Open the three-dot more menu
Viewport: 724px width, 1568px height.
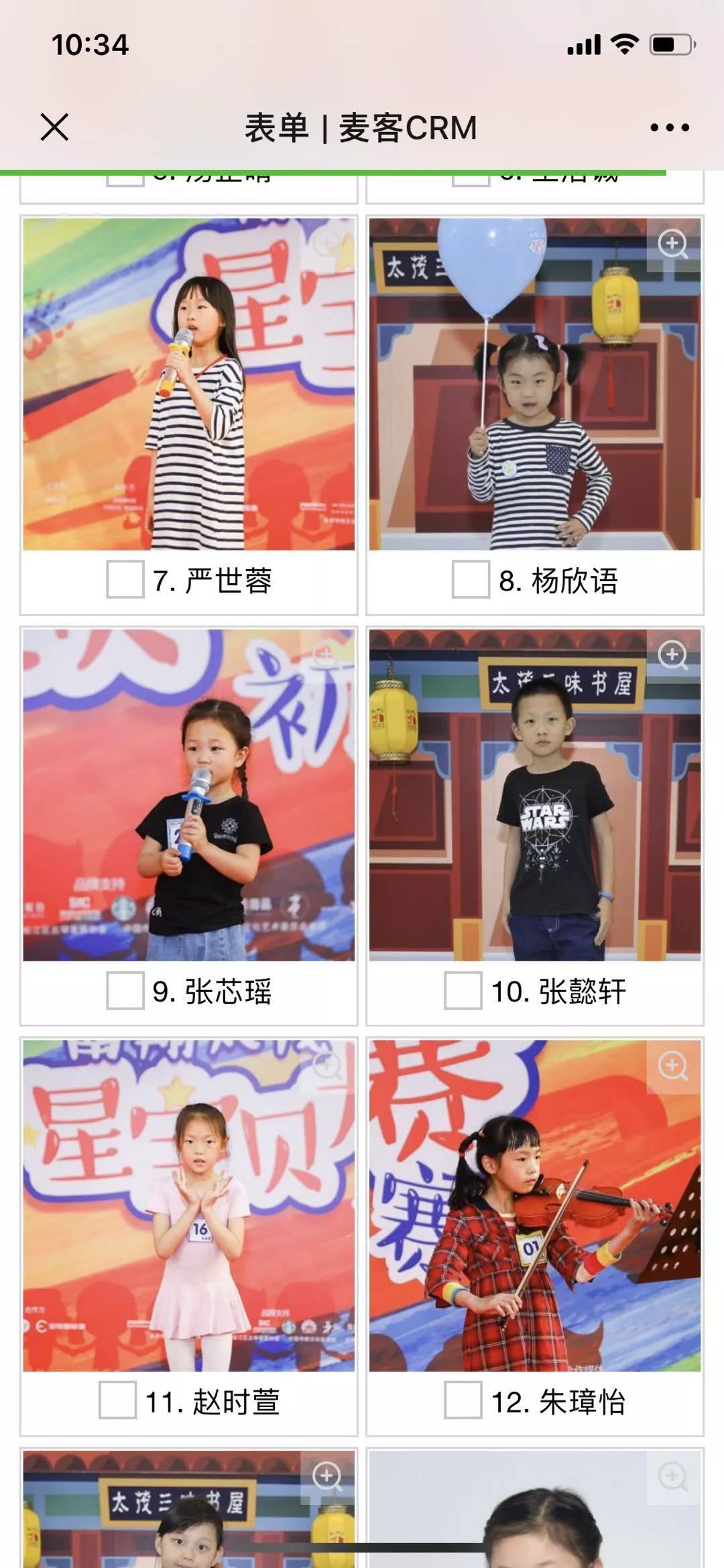tap(669, 127)
